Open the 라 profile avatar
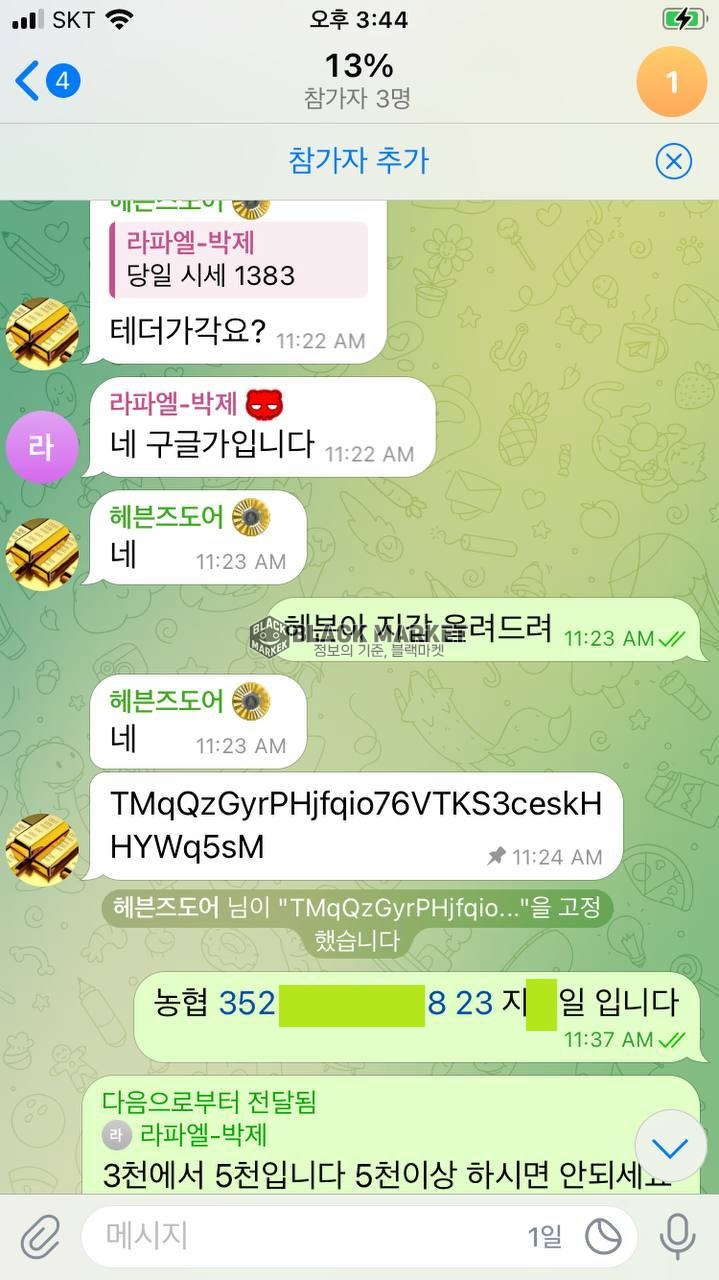The image size is (719, 1280). click(41, 447)
